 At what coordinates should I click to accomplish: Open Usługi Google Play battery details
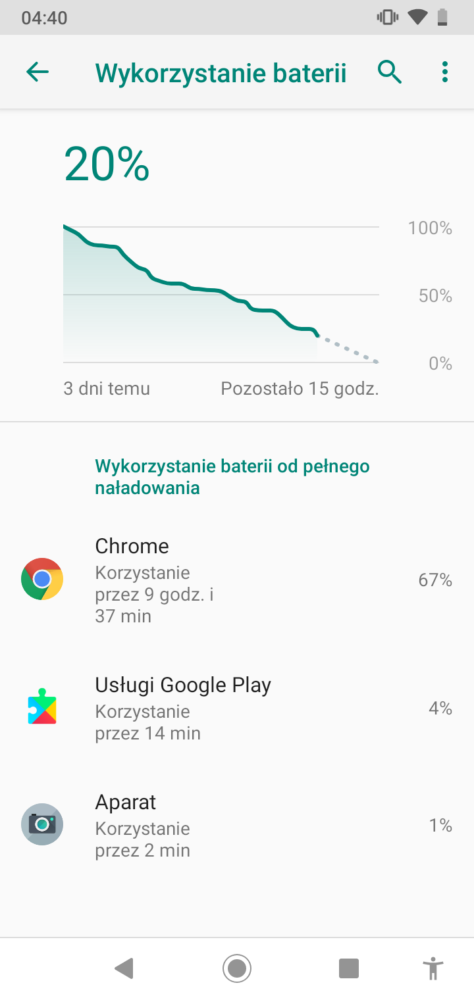[237, 709]
